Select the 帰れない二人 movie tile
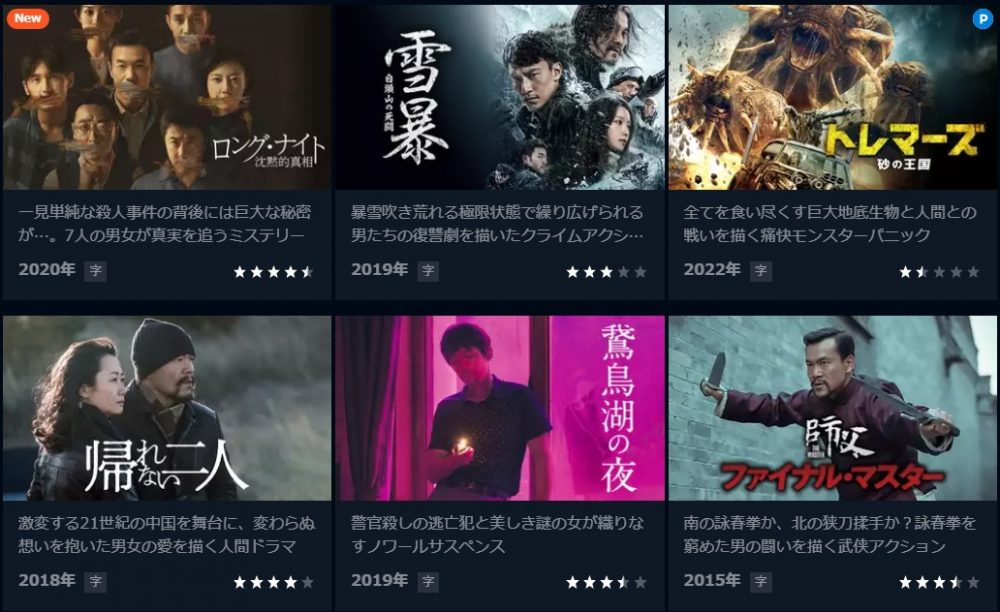Screen dimensions: 1000x612 pos(167,408)
